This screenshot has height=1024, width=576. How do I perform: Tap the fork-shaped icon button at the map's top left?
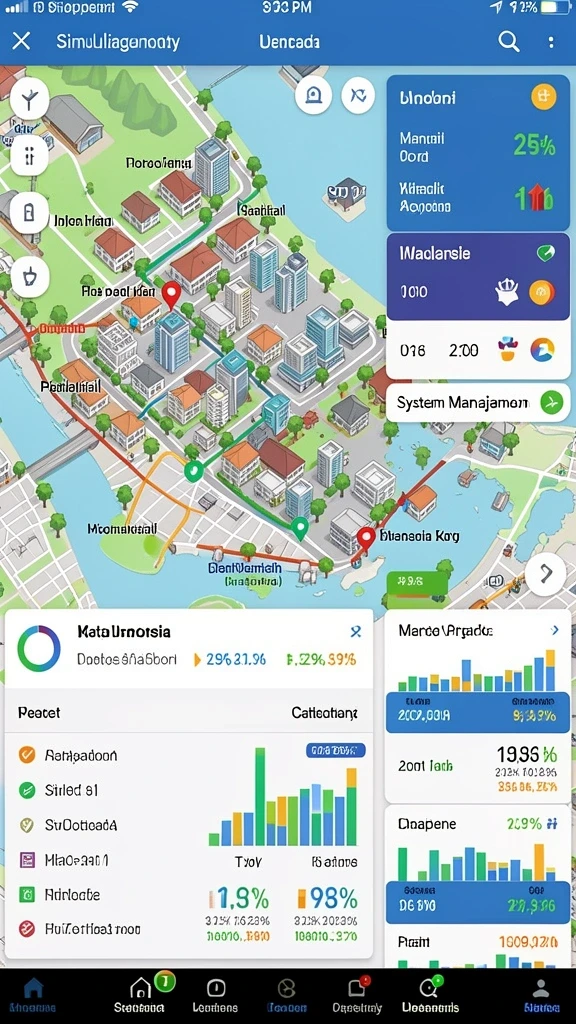(29, 99)
